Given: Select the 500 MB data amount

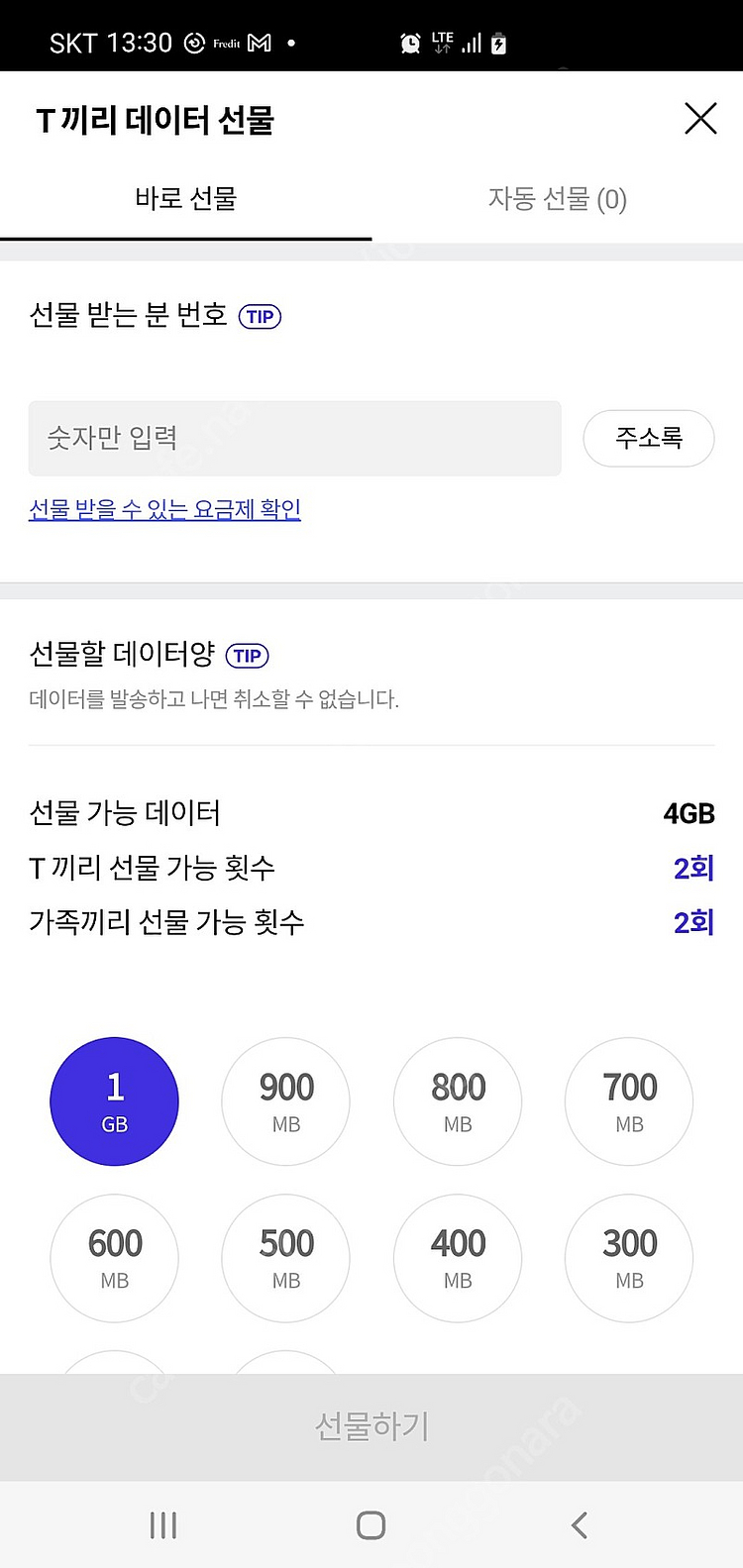Looking at the screenshot, I should click(285, 1258).
